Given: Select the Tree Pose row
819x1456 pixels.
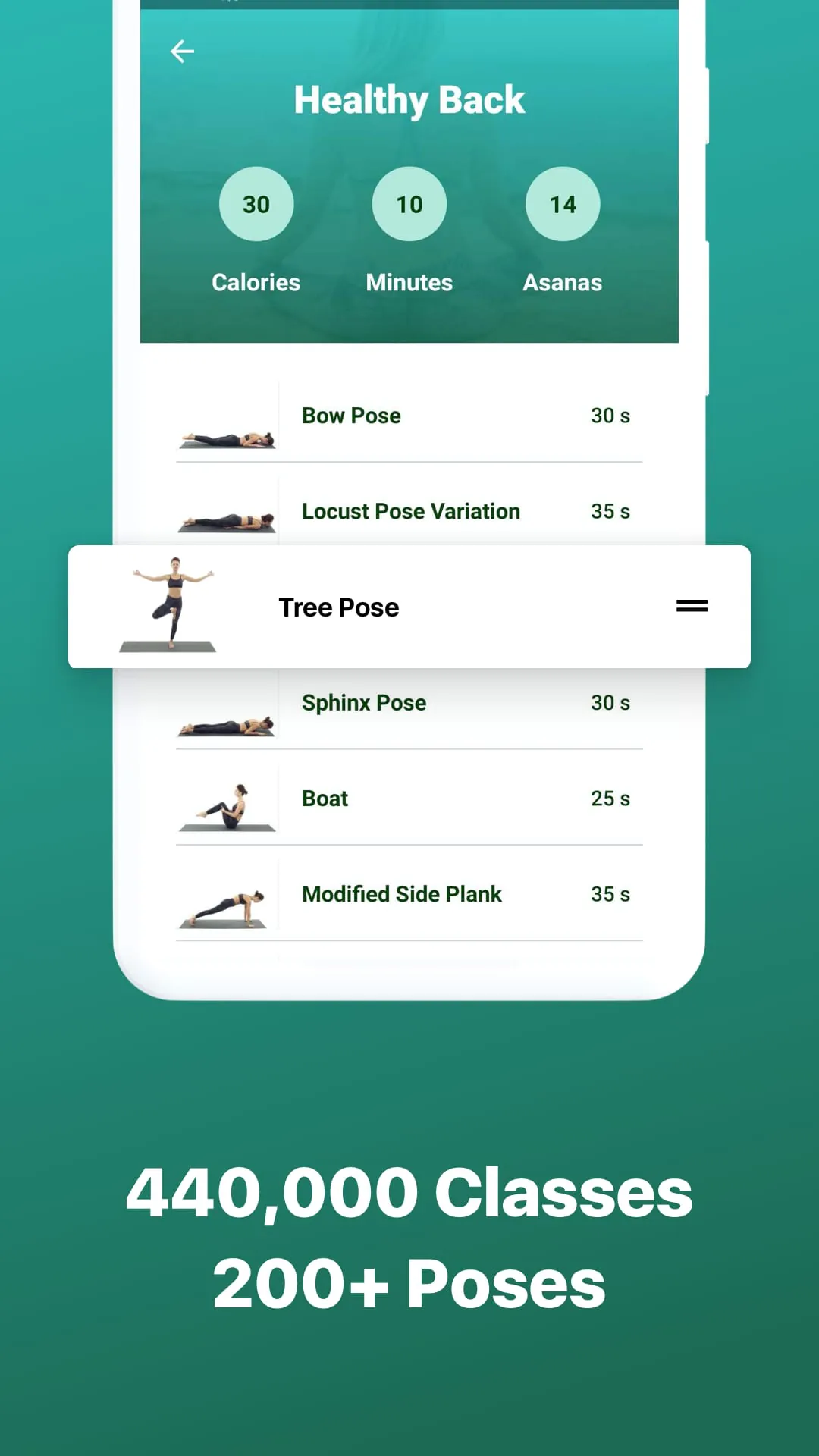Looking at the screenshot, I should (409, 607).
